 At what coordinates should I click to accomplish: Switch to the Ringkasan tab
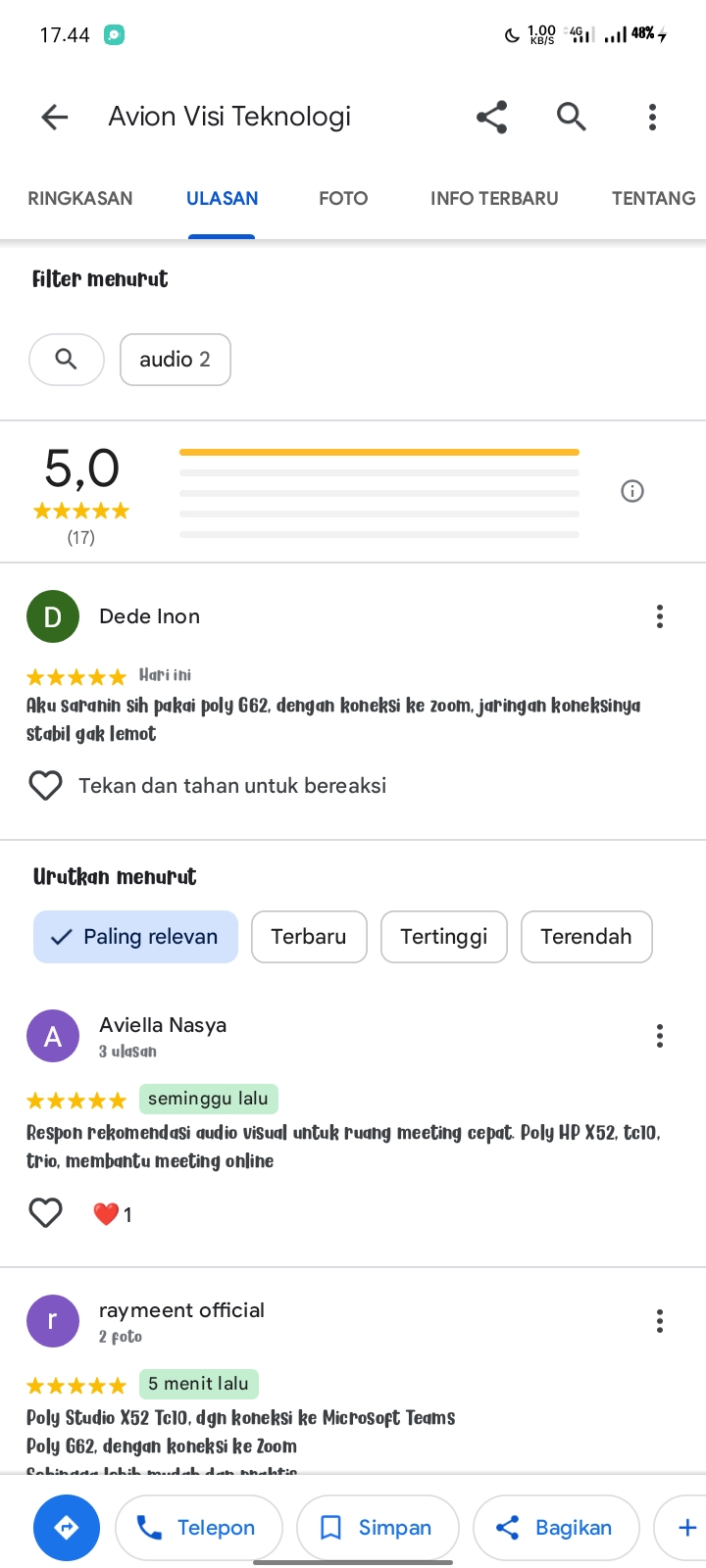click(80, 198)
